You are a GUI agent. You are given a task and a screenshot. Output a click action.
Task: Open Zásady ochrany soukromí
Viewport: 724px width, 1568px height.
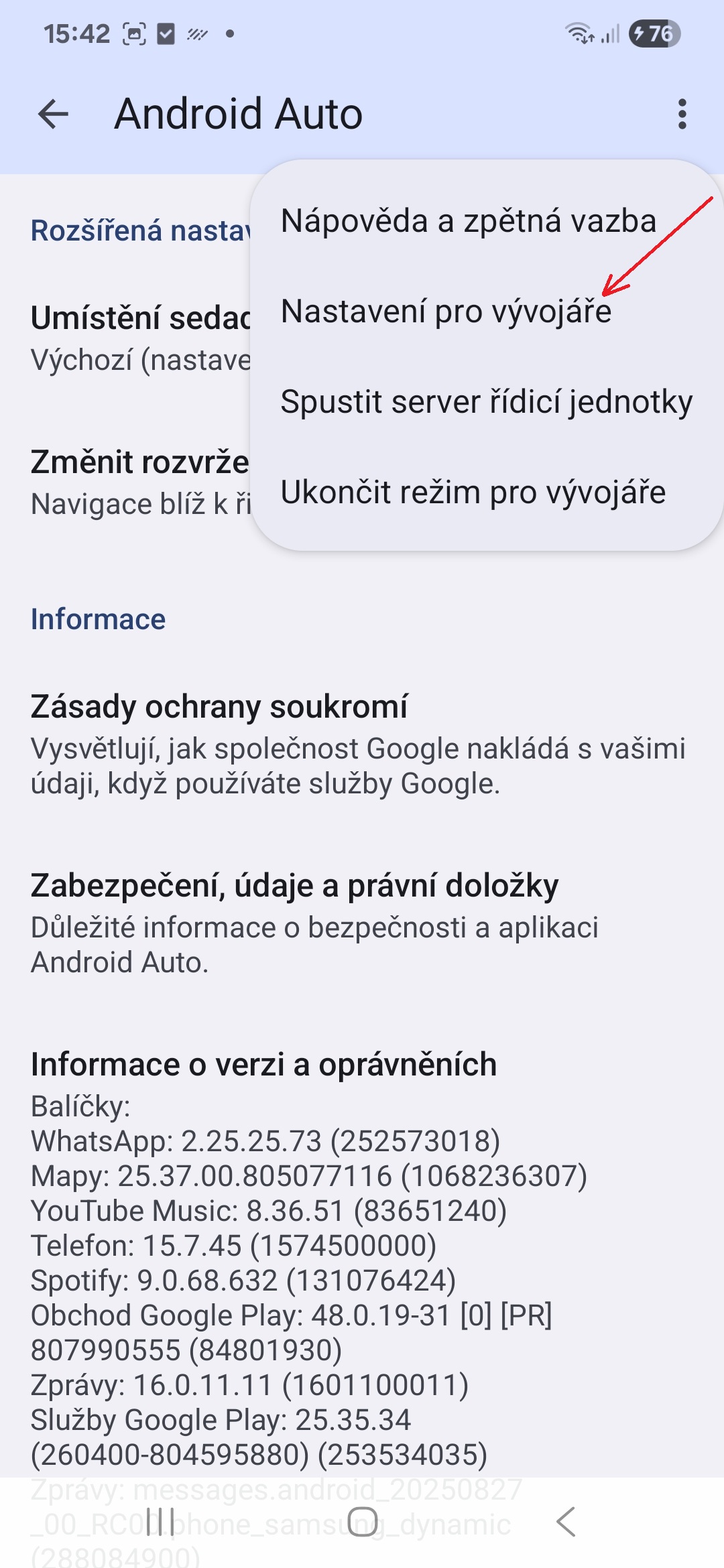click(x=219, y=707)
